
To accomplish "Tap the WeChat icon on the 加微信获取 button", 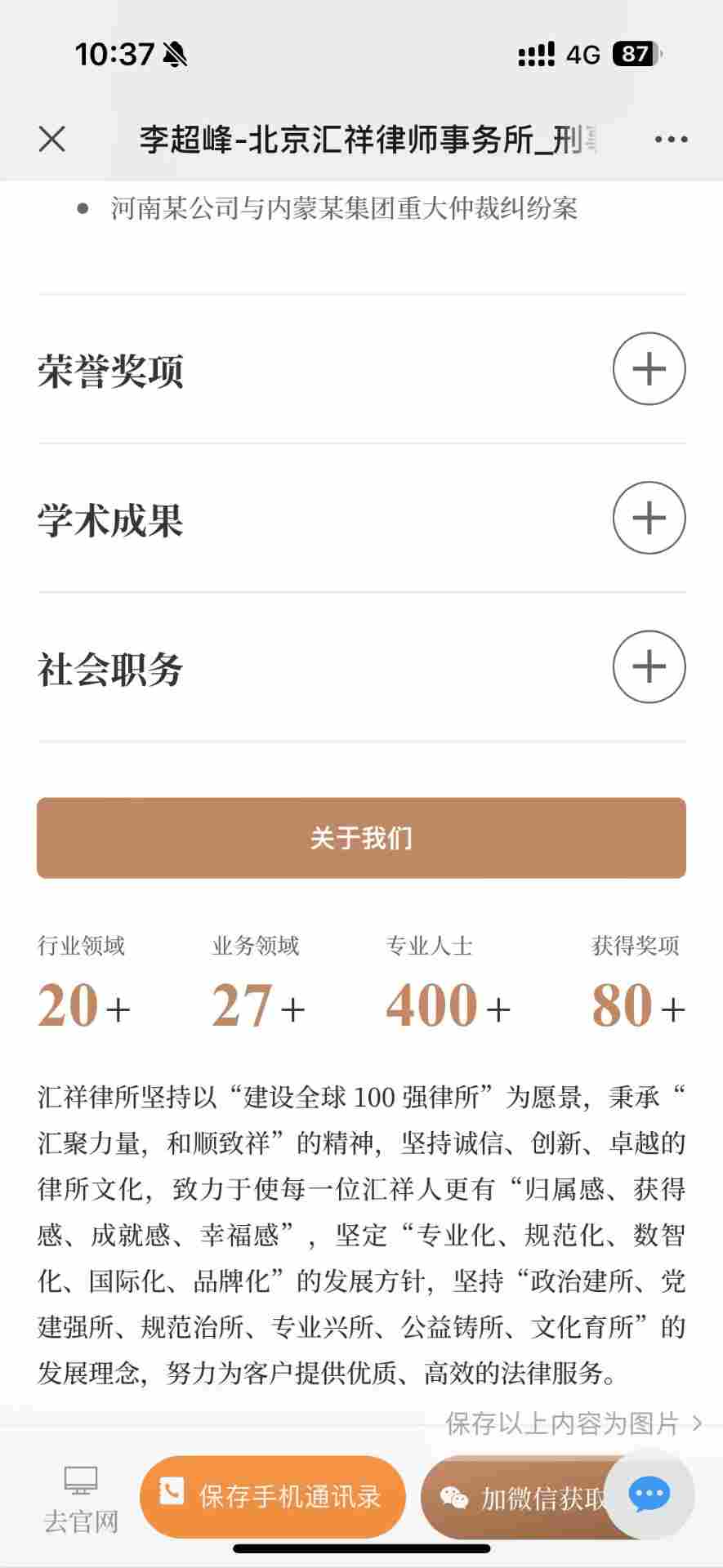I will point(454,1496).
